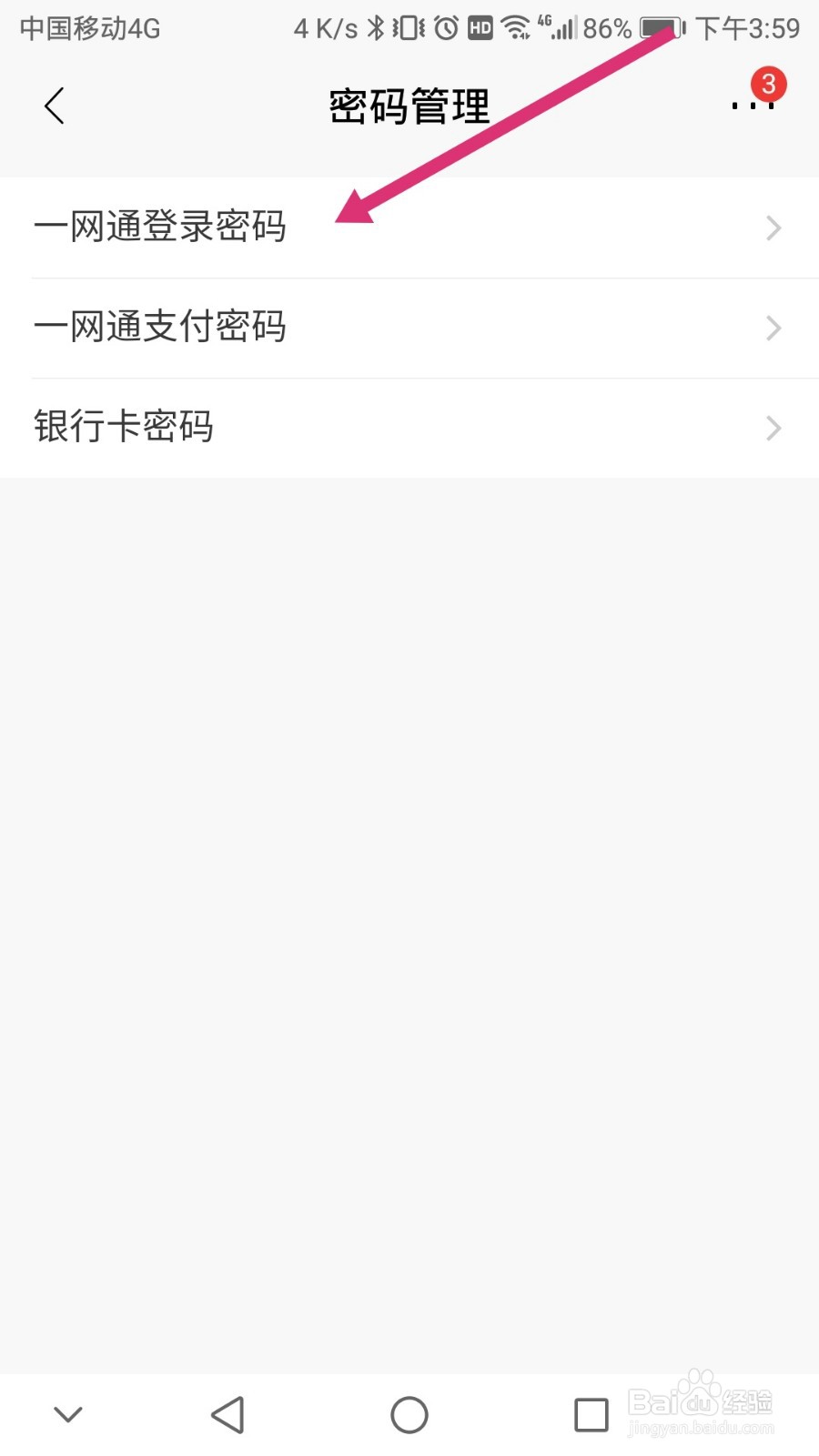Image resolution: width=819 pixels, height=1456 pixels.
Task: Select the 密码管理 title
Action: point(409,105)
